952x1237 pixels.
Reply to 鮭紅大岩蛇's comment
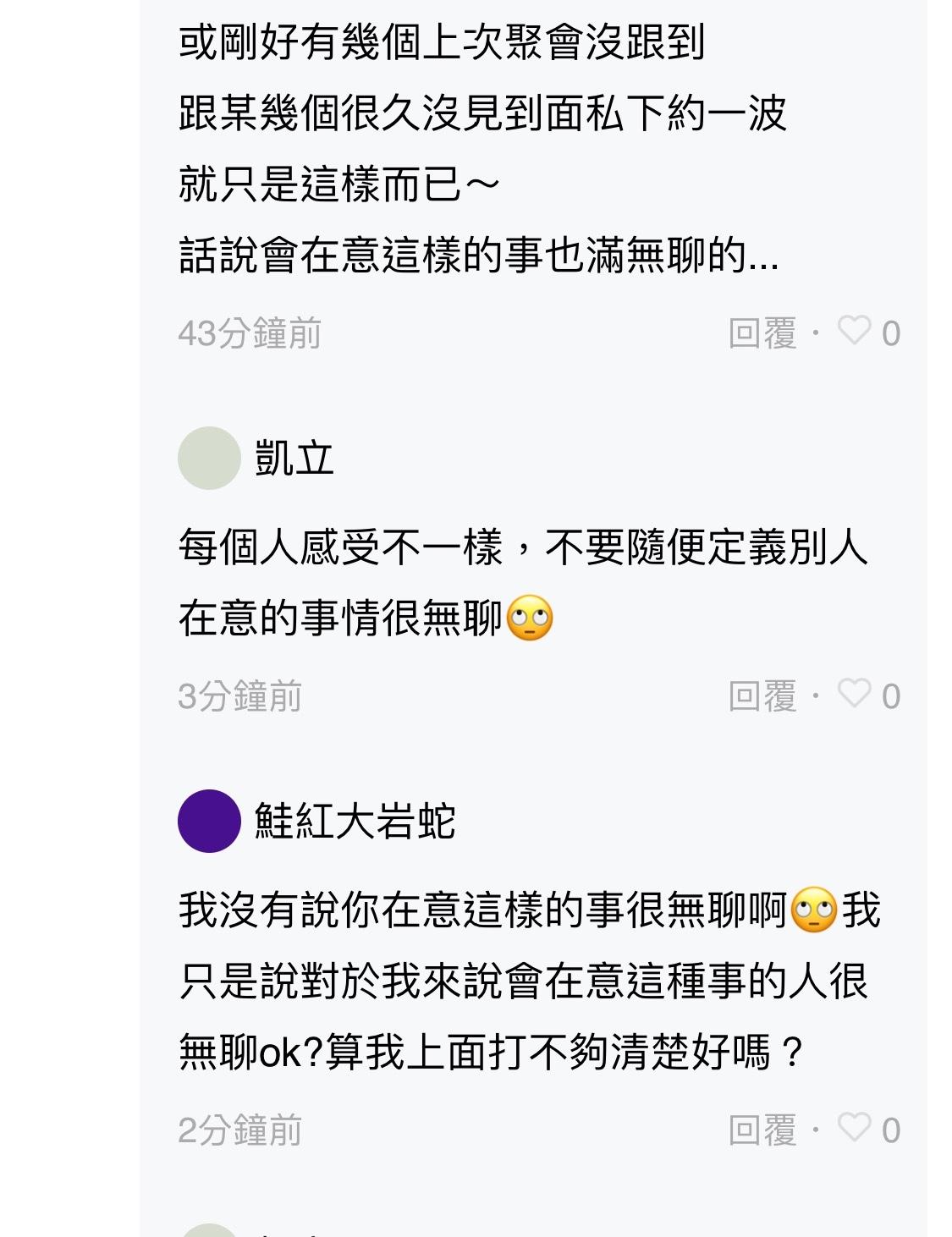pos(762,1130)
